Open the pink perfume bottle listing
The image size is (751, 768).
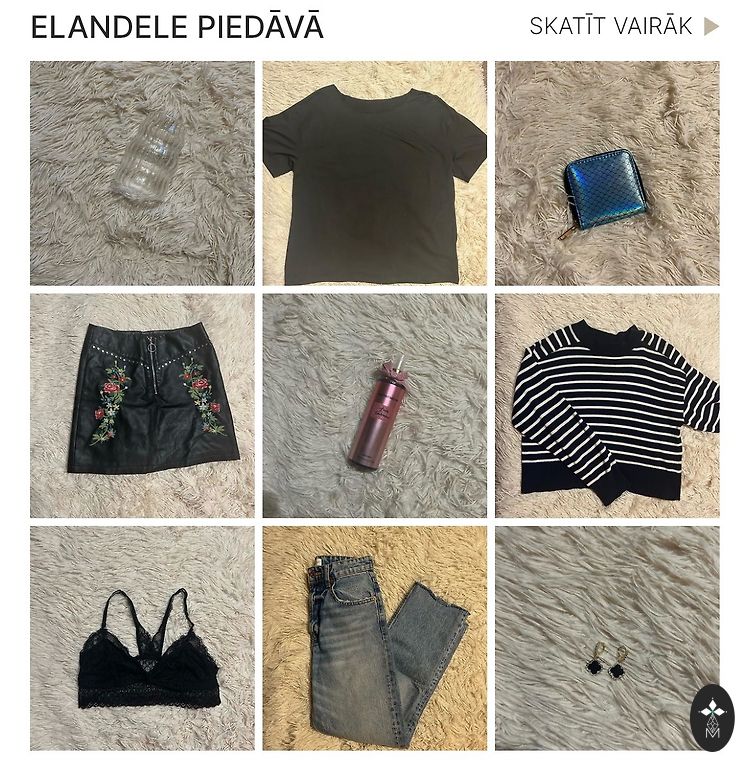tap(374, 405)
